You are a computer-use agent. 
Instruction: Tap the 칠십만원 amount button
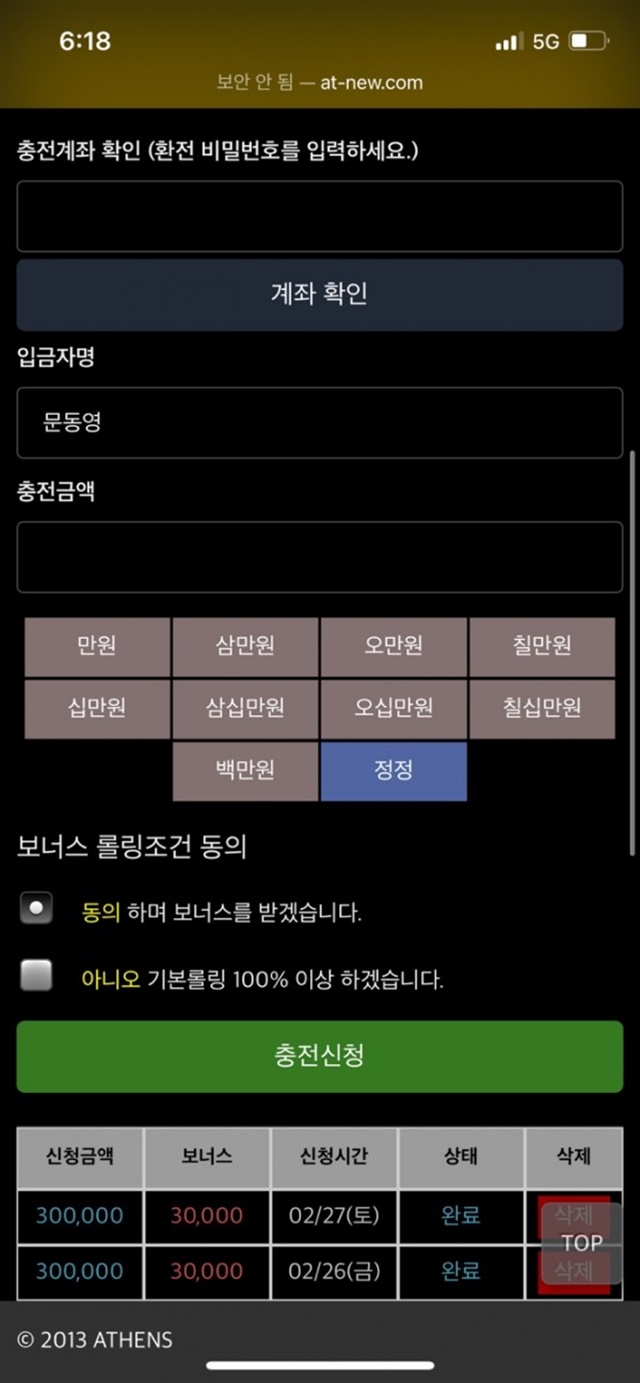(x=542, y=709)
